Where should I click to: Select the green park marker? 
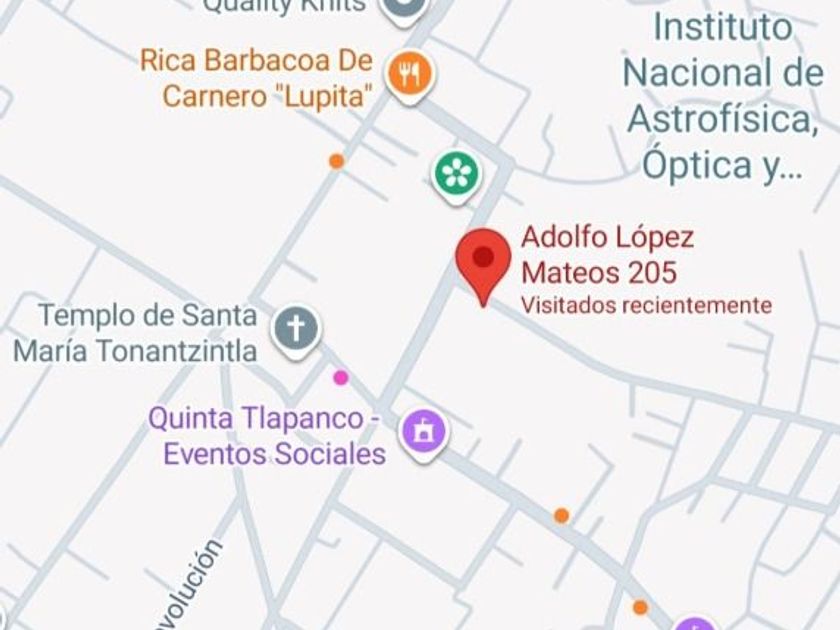(457, 175)
